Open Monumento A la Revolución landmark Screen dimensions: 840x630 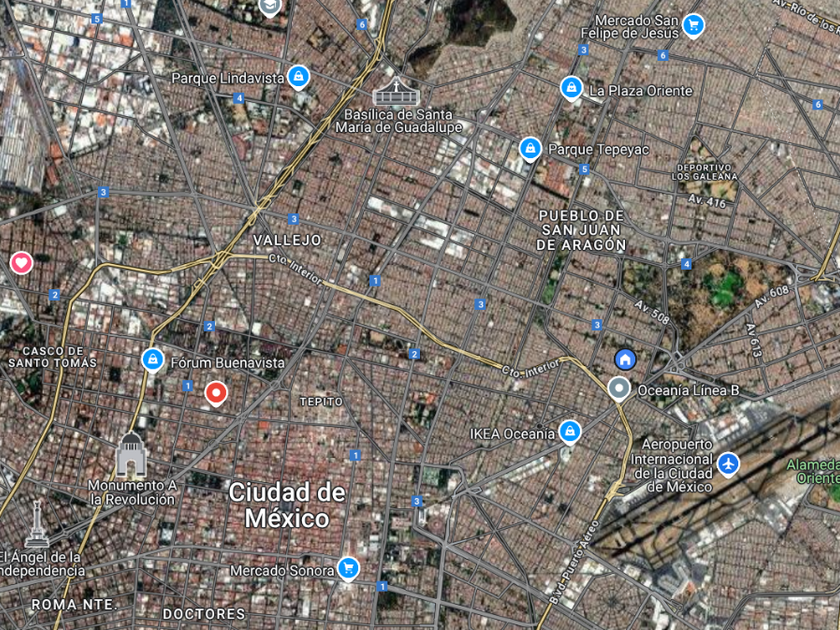tap(132, 456)
